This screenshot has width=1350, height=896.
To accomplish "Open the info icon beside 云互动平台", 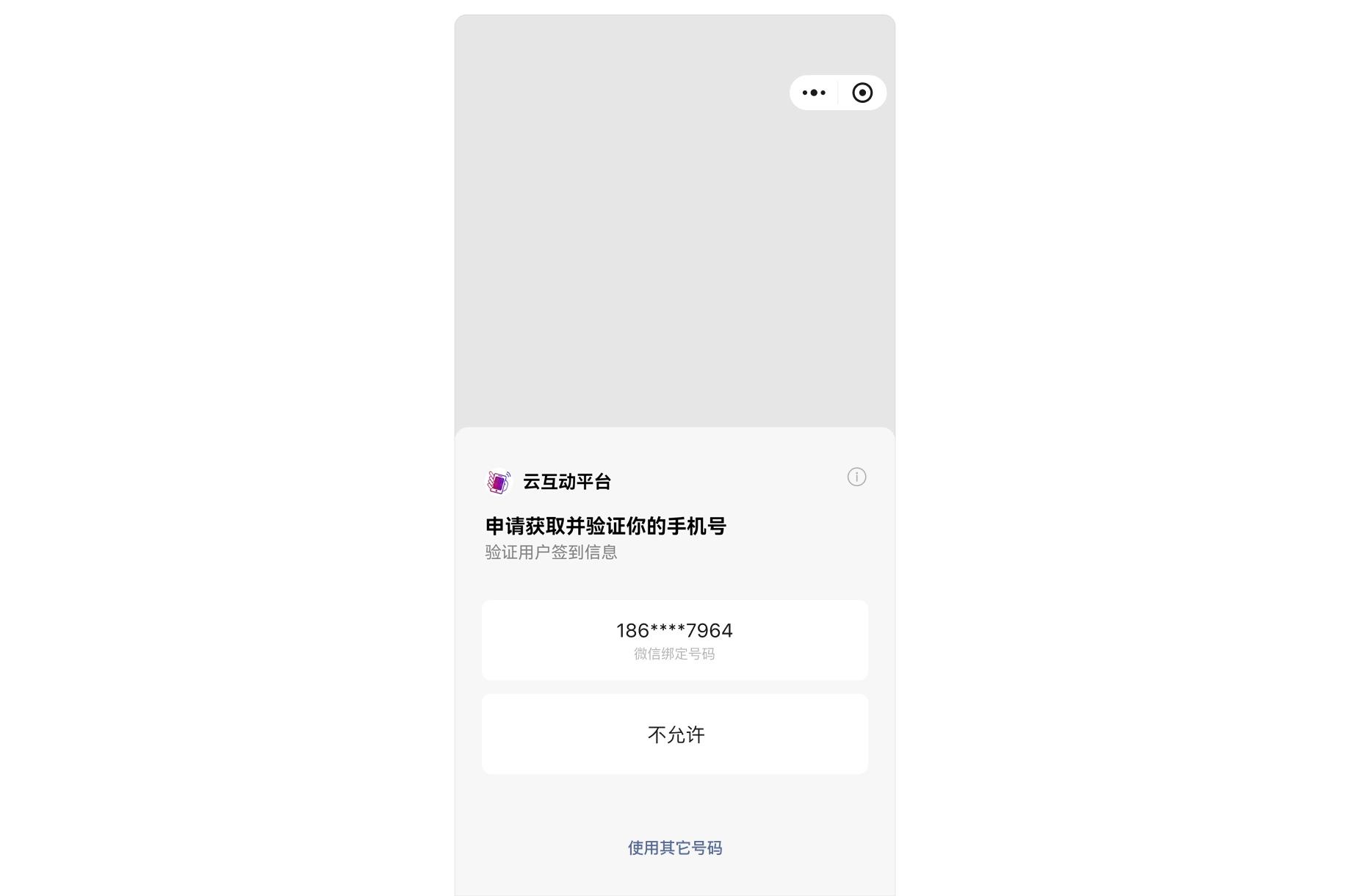I will [856, 477].
